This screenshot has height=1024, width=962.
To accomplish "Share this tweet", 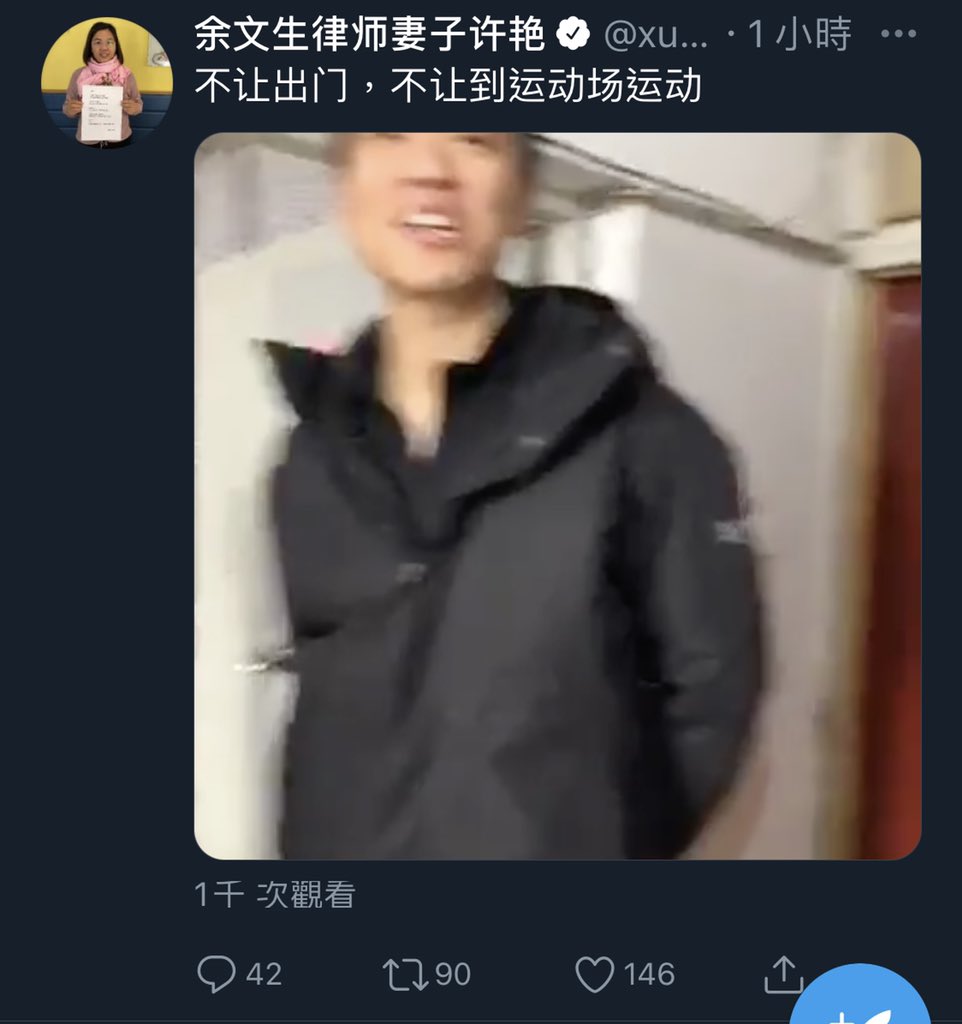I will 784,974.
